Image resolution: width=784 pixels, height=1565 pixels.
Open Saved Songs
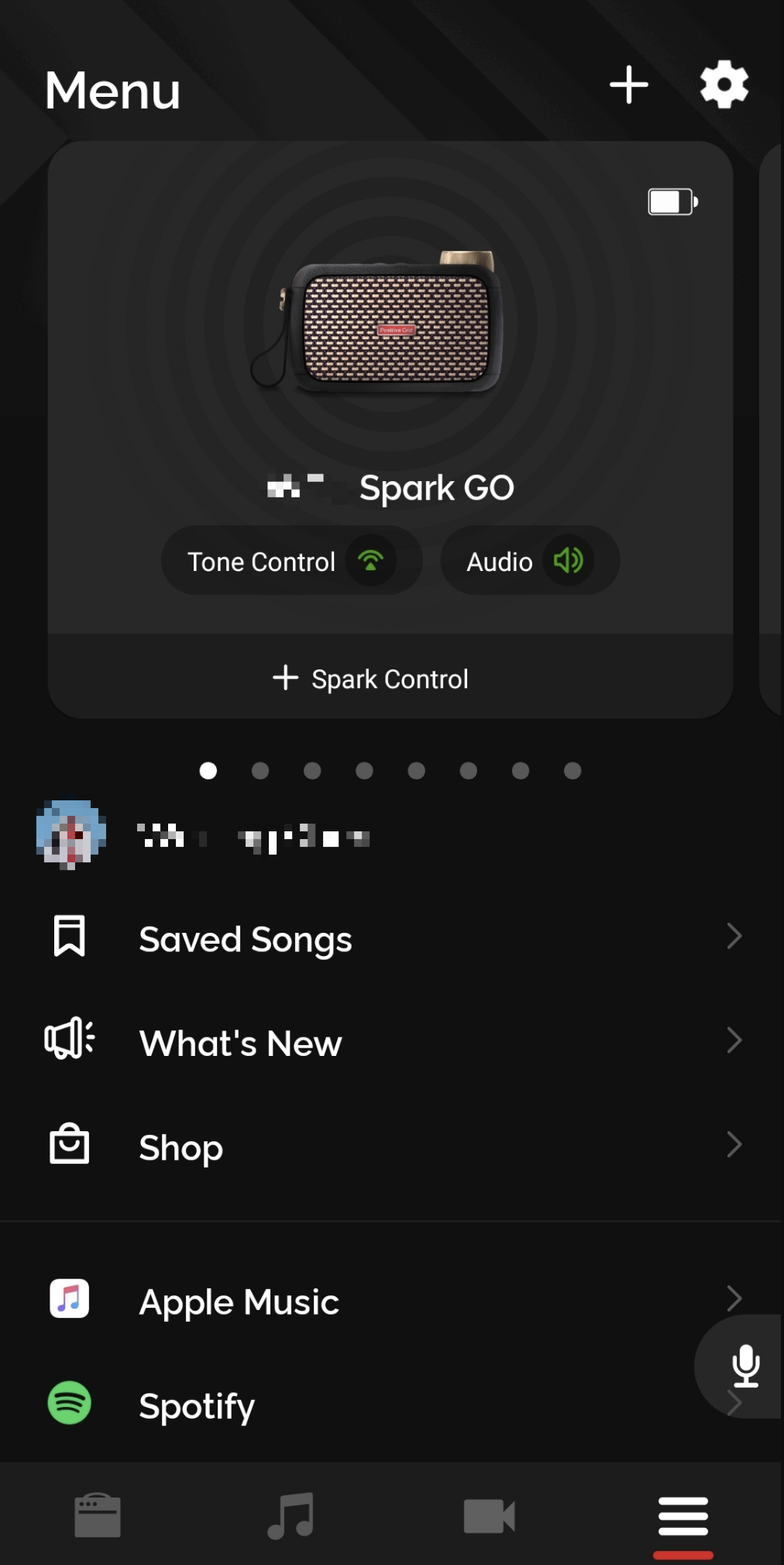pos(390,939)
